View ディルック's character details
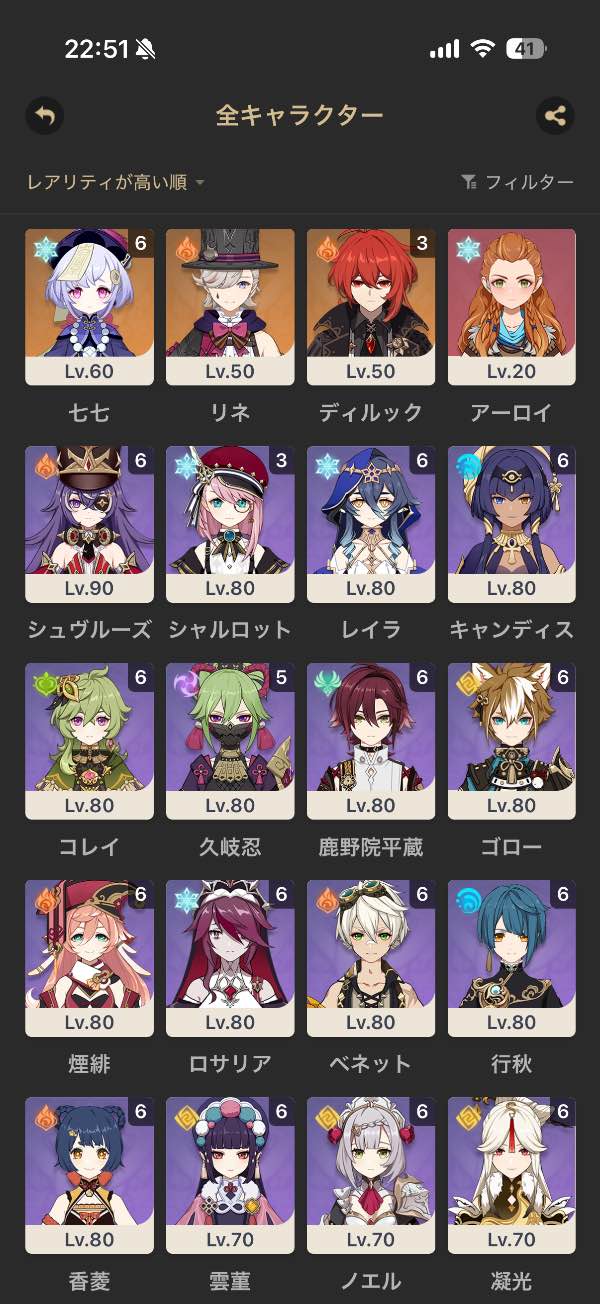Viewport: 600px width, 1304px height. tap(371, 306)
